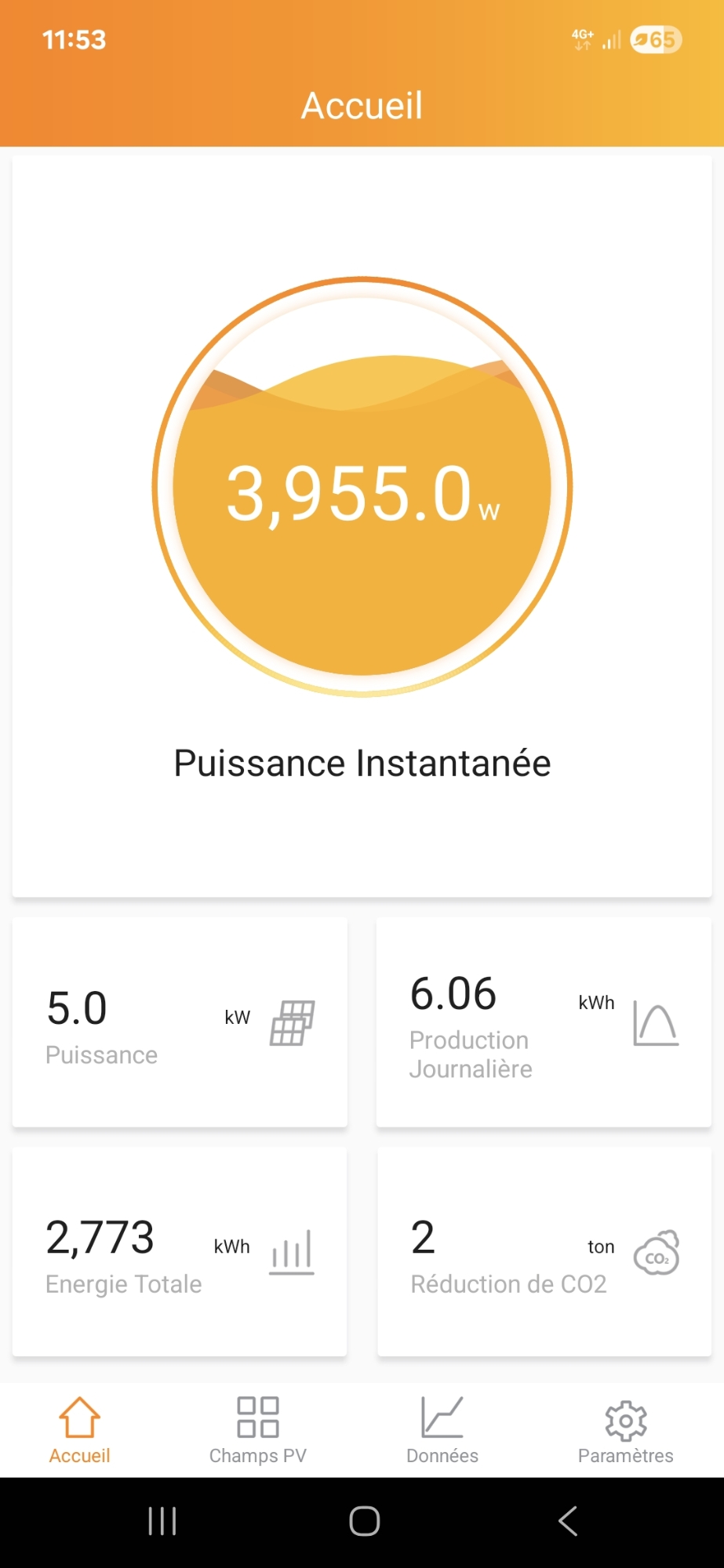Screen dimensions: 724x1568
Task: Open the Puissance kW card
Action: (x=180, y=1022)
